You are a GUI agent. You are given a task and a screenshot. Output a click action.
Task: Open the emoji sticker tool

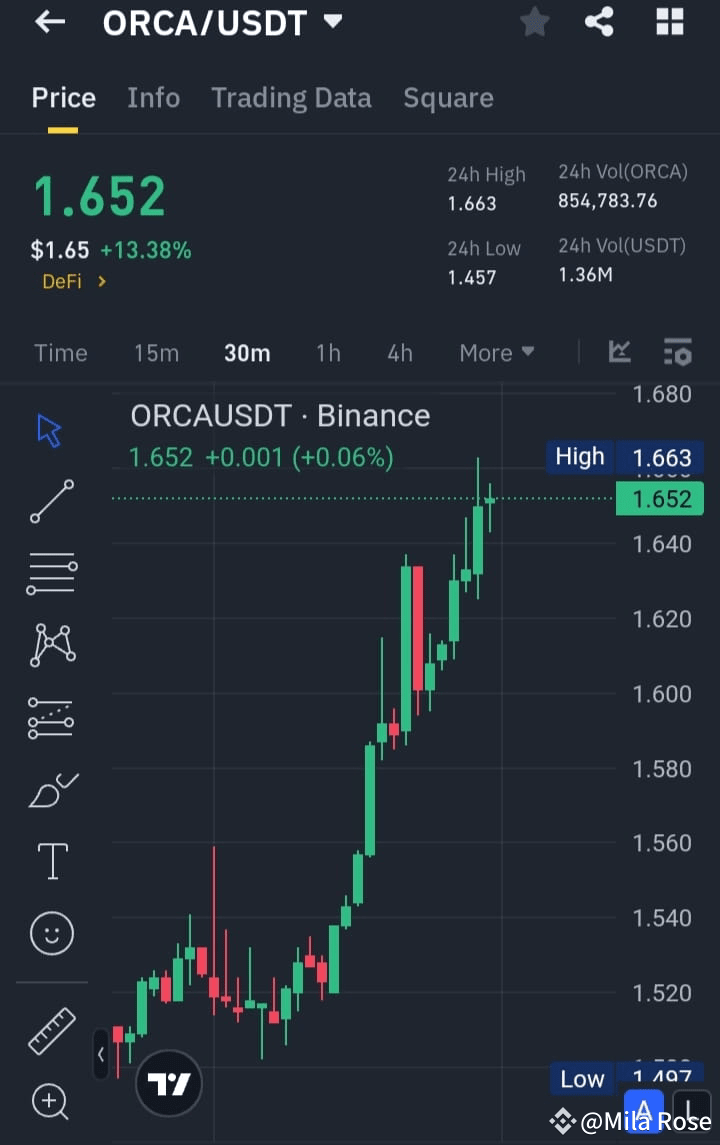click(x=51, y=932)
